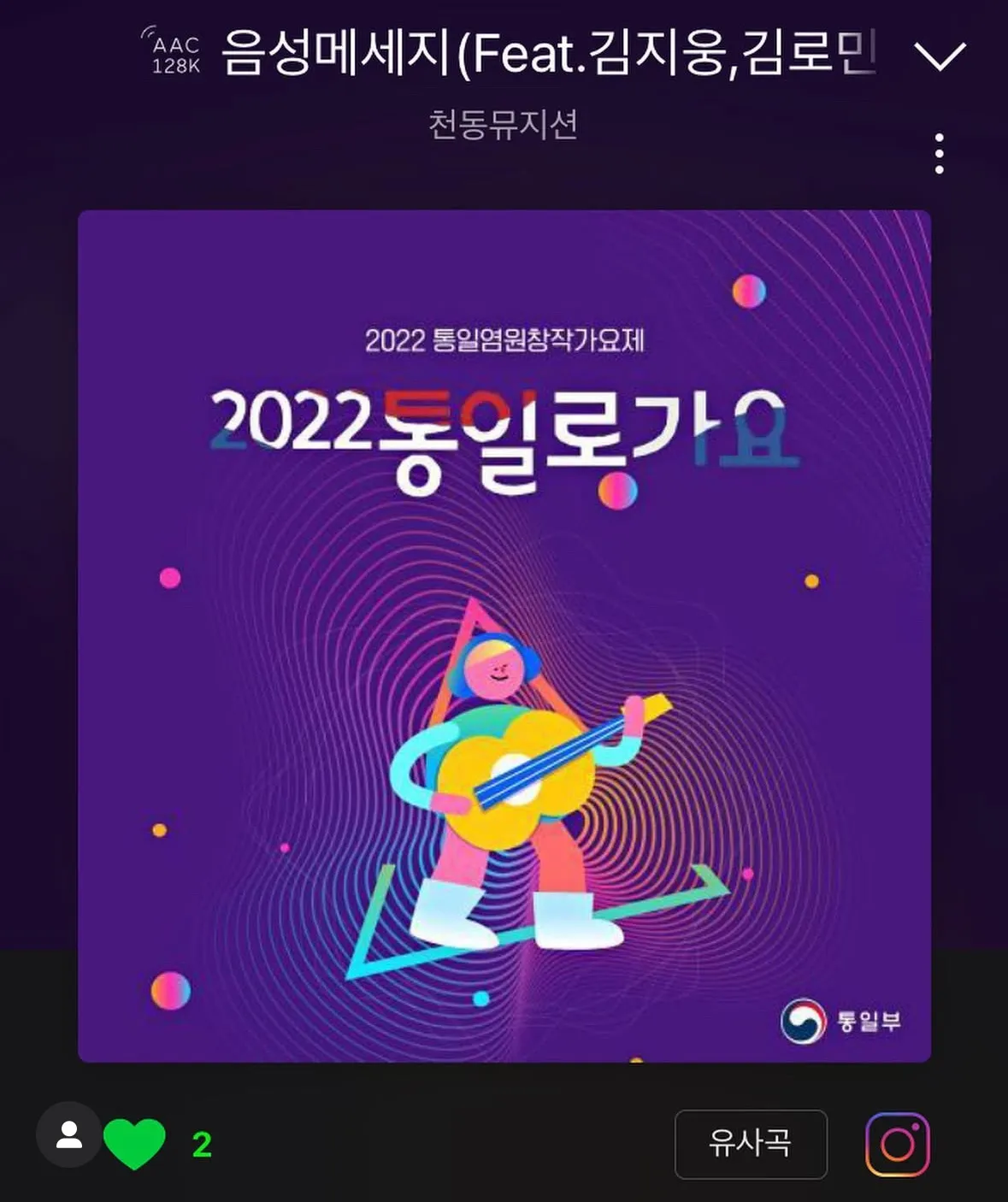Open 유사곡 to see similar songs
The width and height of the screenshot is (1008, 1202).
click(751, 1145)
